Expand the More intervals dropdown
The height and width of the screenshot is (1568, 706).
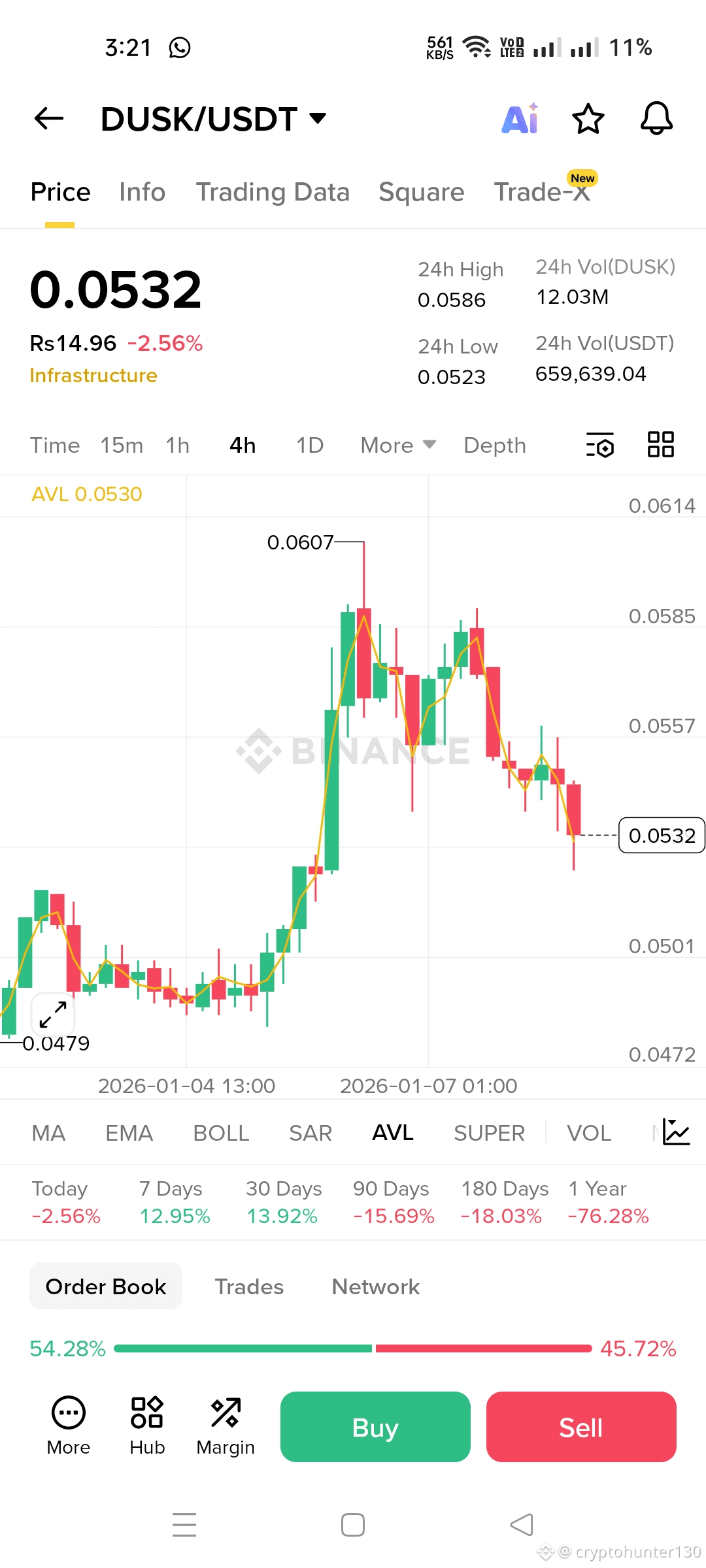pos(398,446)
